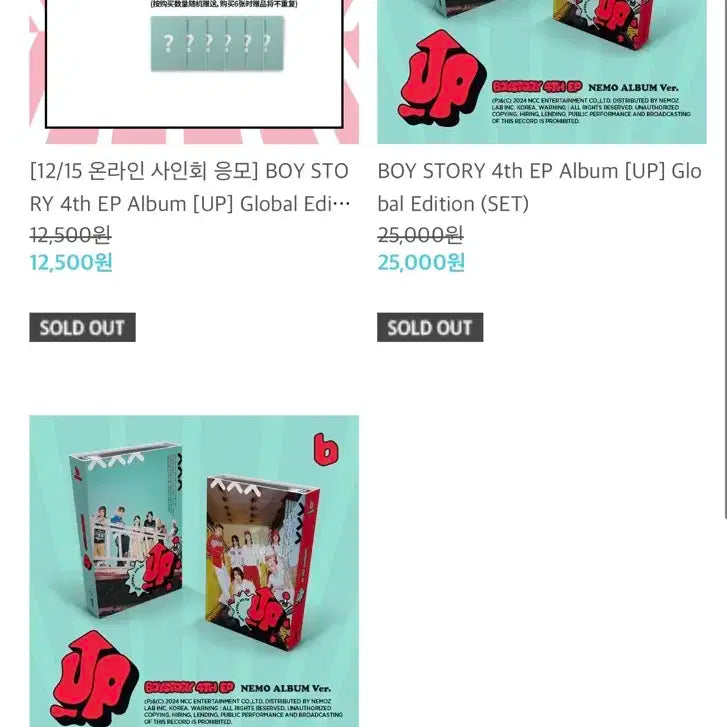
Task: Open the 12/15 online fansign UP album listing
Action: tap(190, 187)
